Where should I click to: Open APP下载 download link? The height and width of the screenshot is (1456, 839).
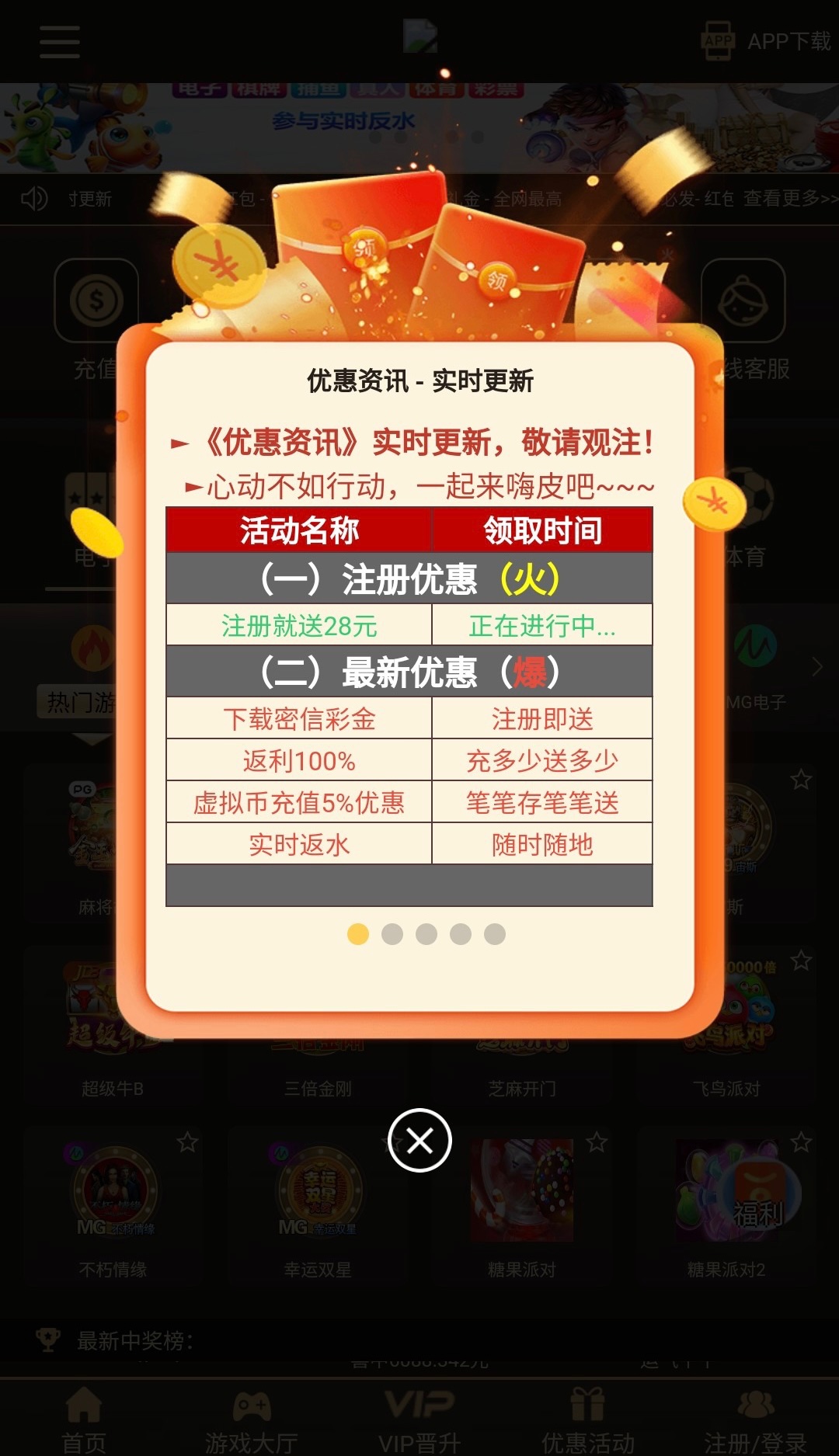coord(766,41)
